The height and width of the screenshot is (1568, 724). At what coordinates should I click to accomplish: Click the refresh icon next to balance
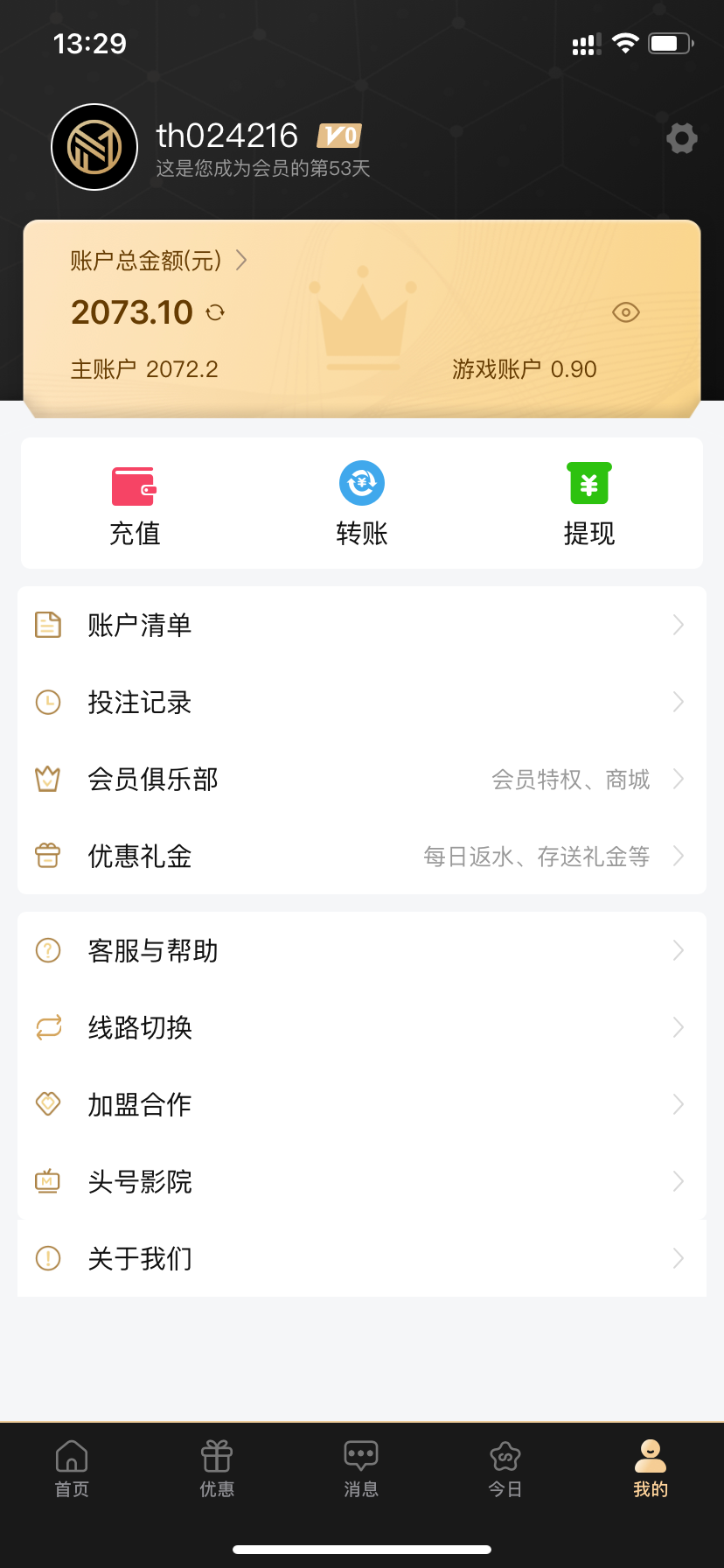coord(216,312)
